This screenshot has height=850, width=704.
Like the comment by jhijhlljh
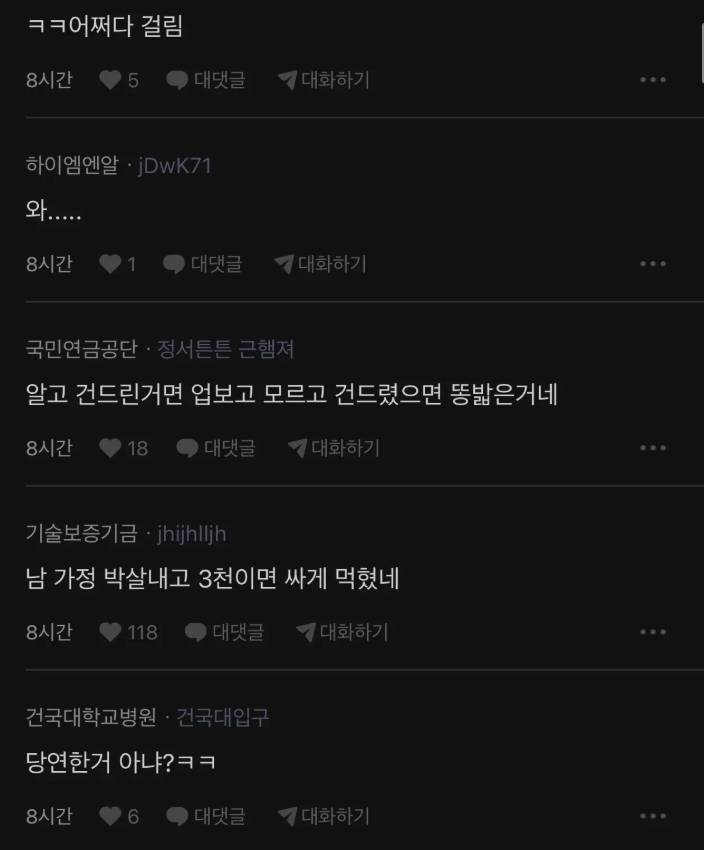[x=110, y=632]
